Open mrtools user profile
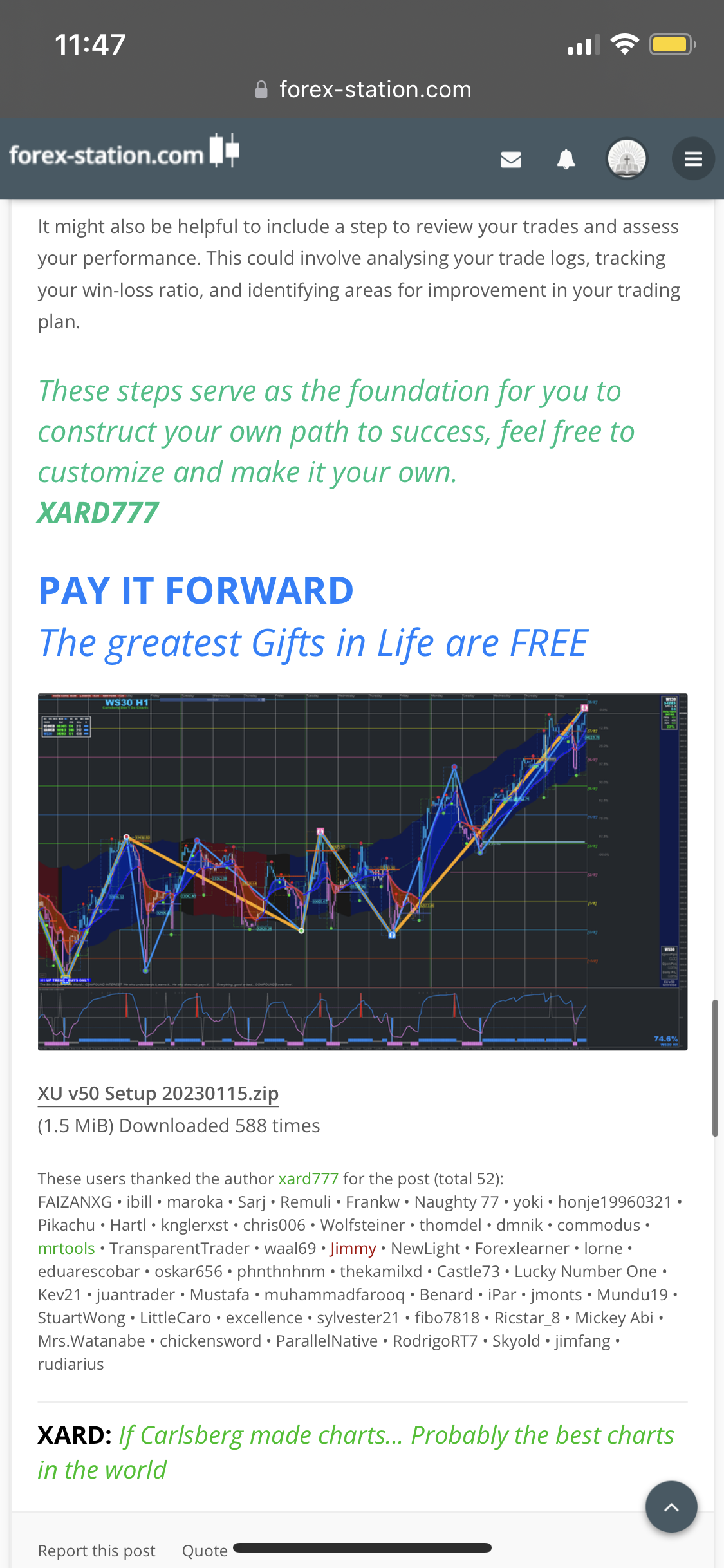724x1568 pixels. point(66,1248)
